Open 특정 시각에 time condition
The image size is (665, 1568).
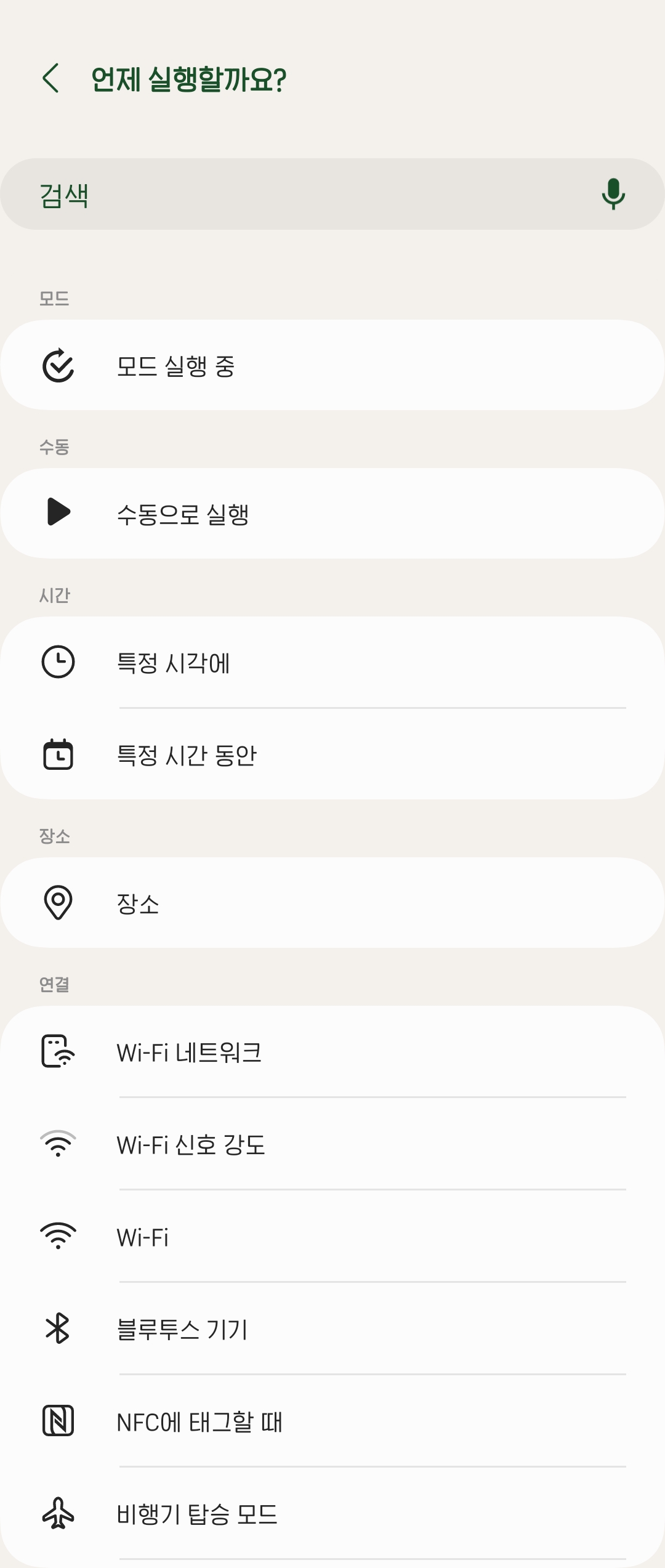332,663
